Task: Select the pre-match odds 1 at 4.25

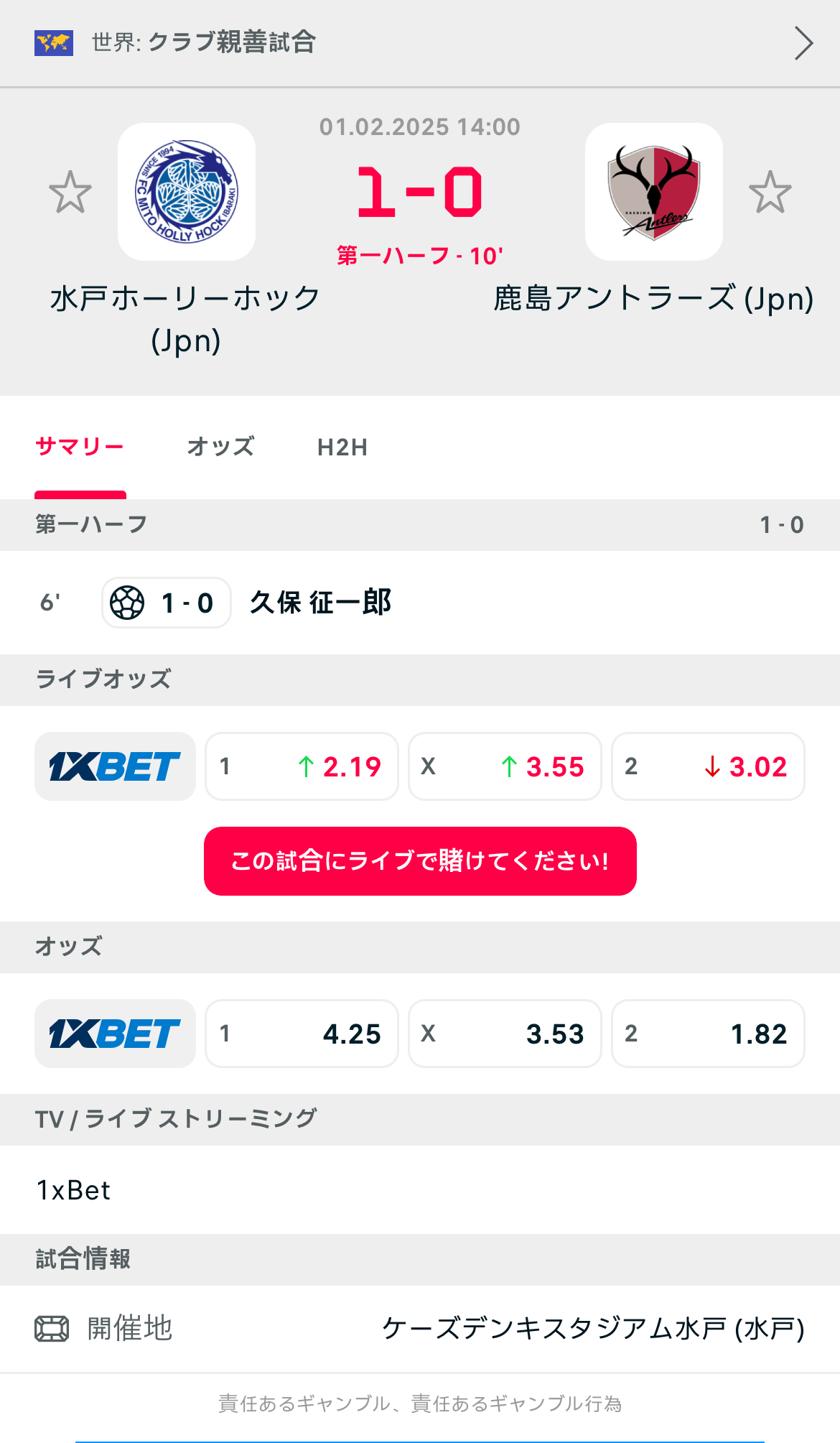Action: 302,1034
